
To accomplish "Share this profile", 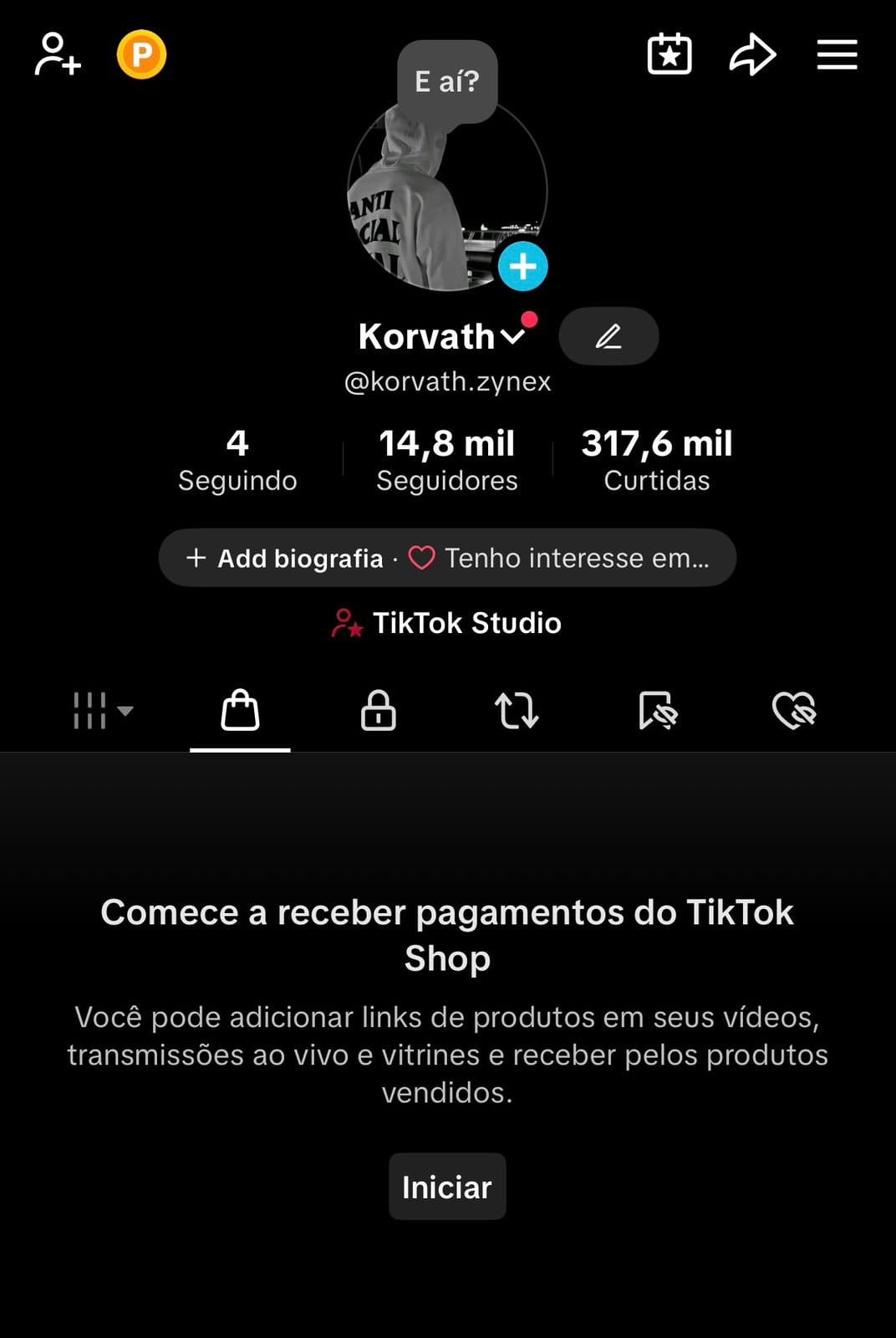I will 752,55.
